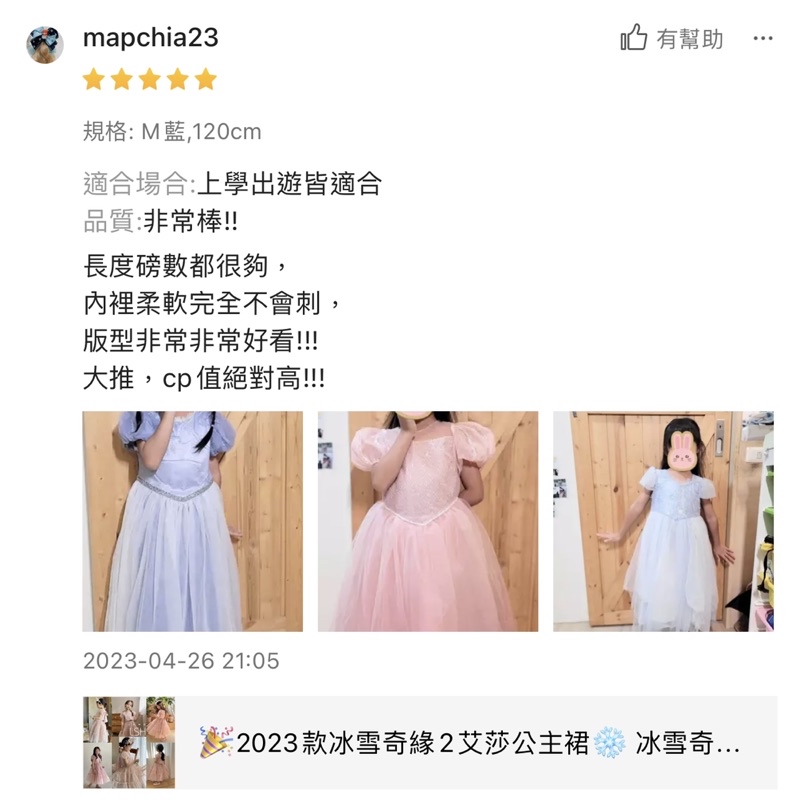Mark mapchia23's review as helpful
Viewport: 800px width, 800px height.
tap(671, 39)
